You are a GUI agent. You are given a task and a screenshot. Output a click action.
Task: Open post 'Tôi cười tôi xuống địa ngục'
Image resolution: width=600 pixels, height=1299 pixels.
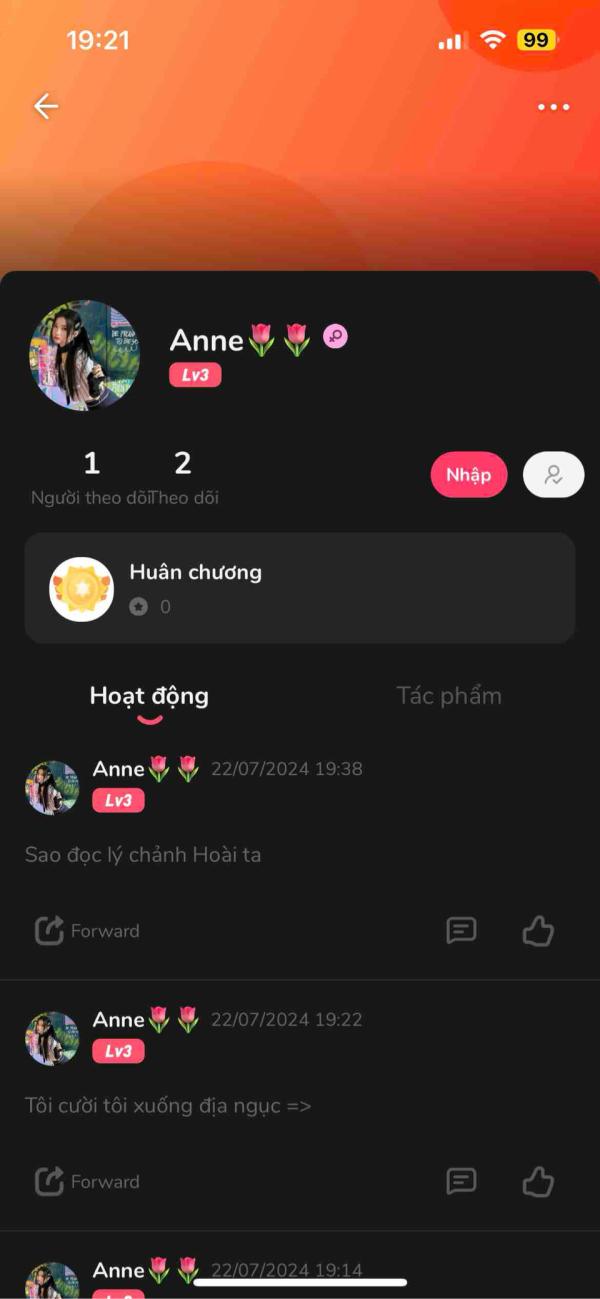[x=168, y=1106]
